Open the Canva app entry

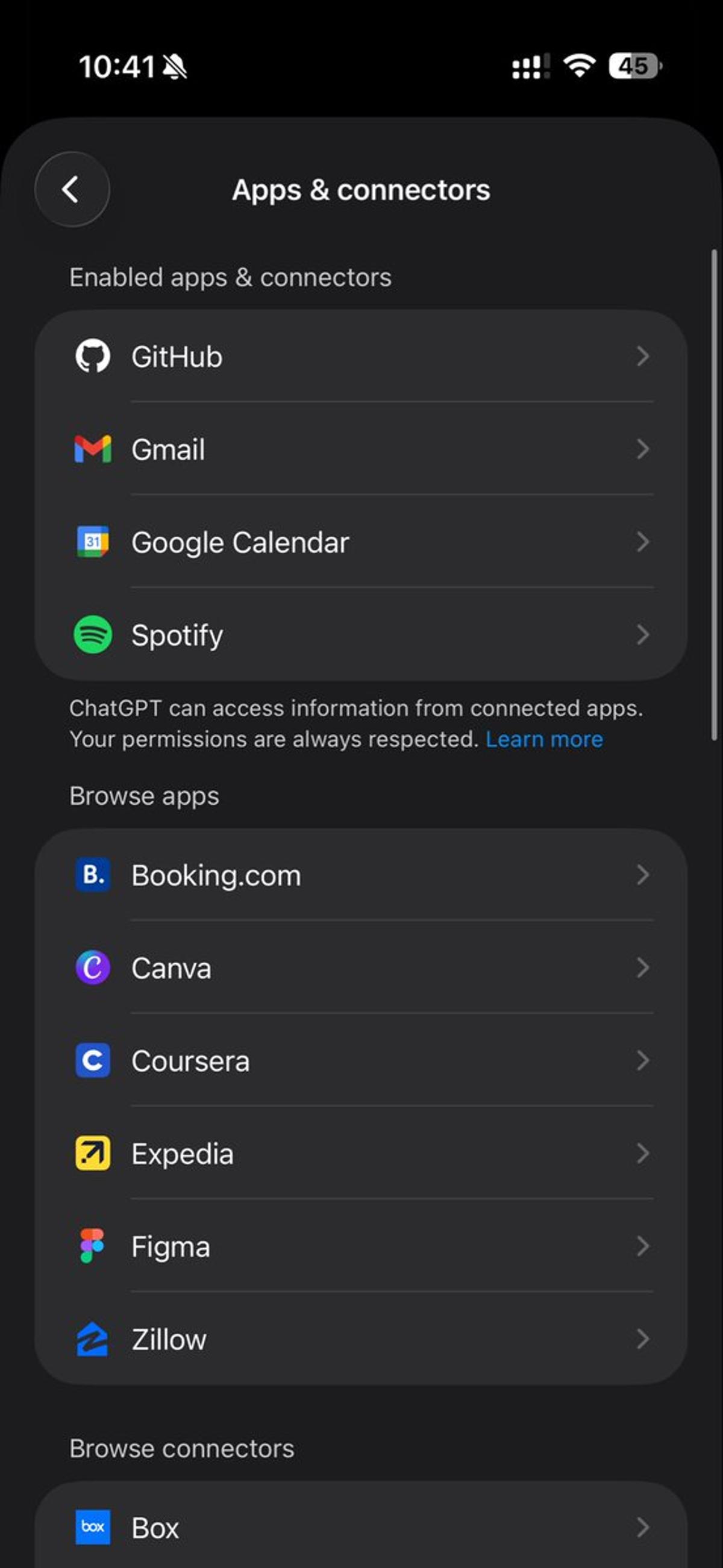(x=361, y=968)
